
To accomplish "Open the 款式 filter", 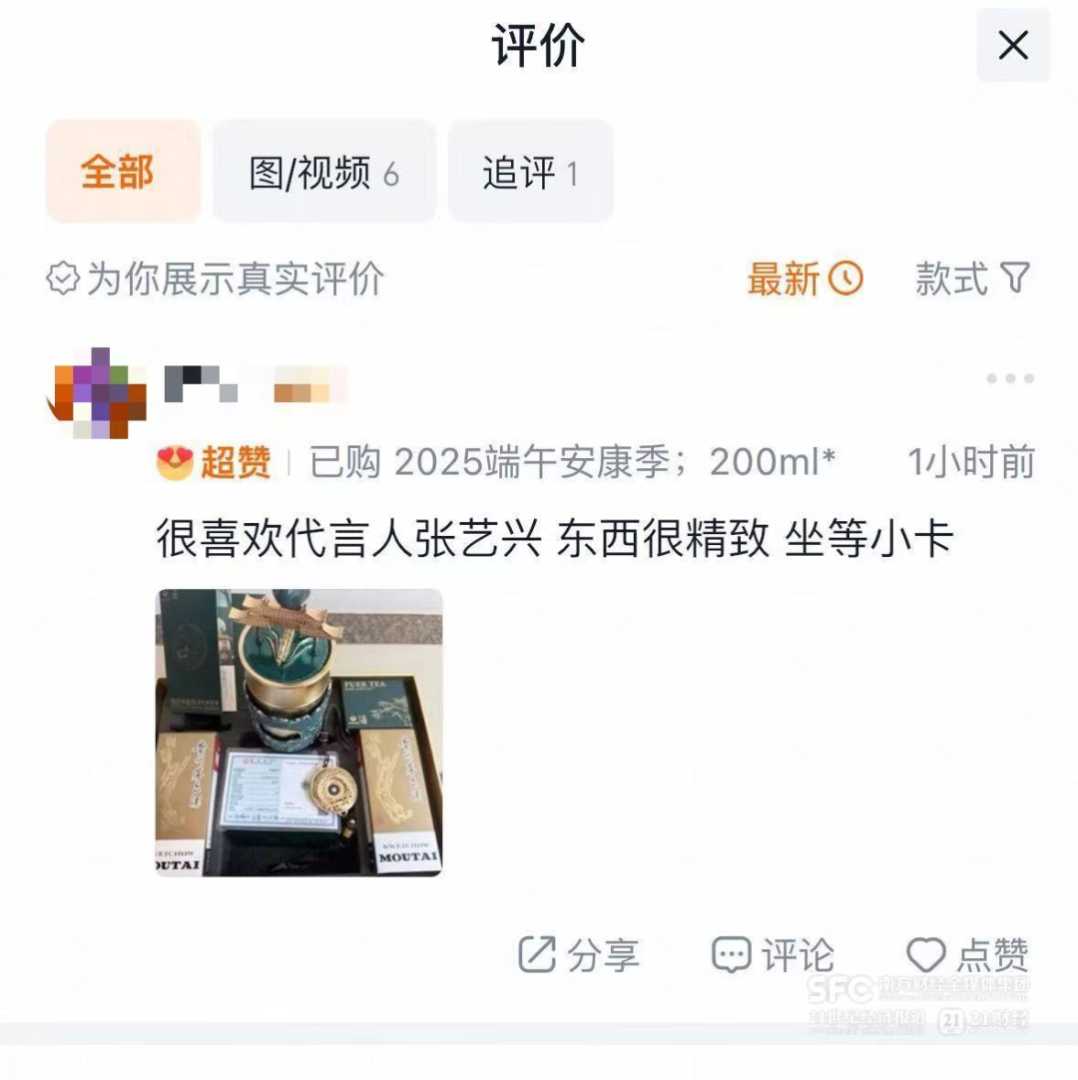I will coord(972,279).
